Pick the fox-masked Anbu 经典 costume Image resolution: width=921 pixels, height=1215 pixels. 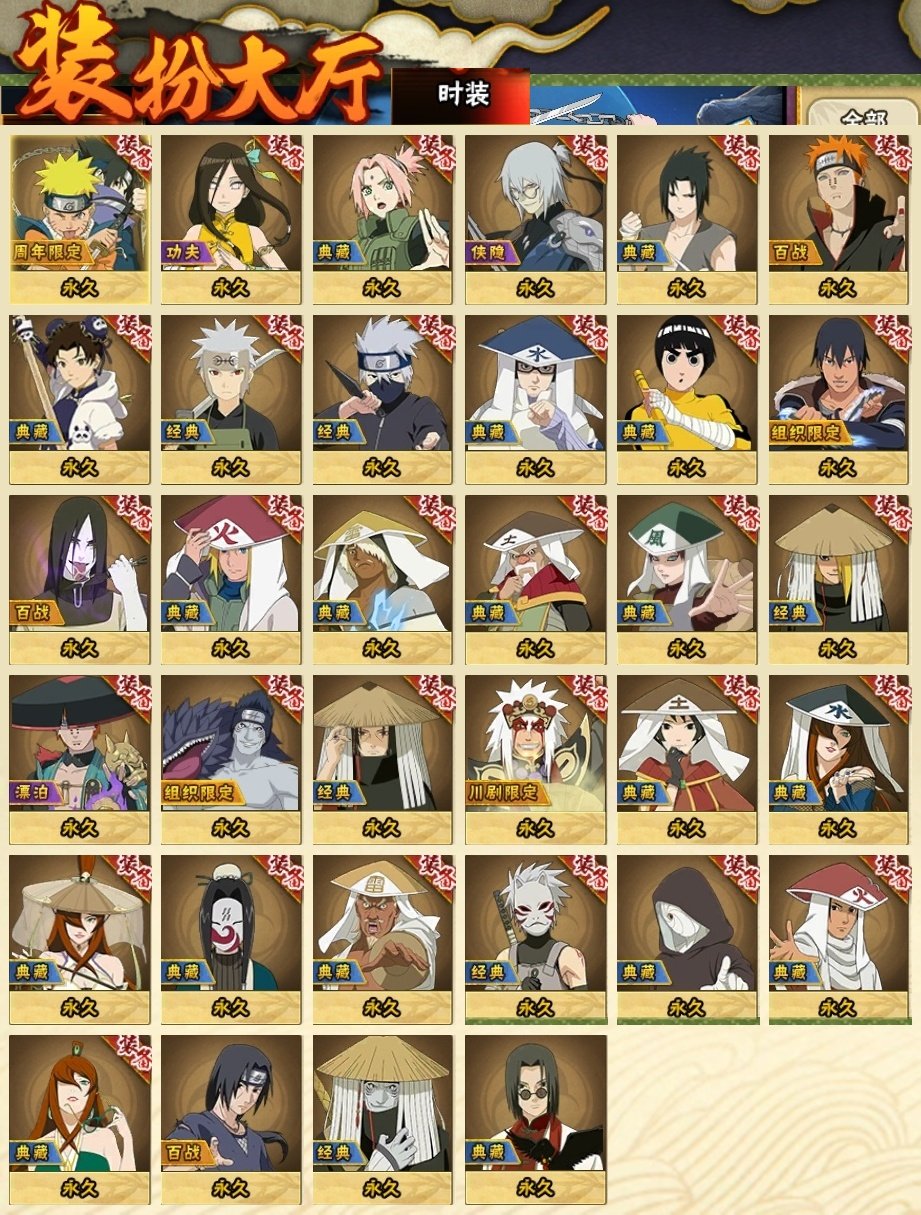(535, 924)
